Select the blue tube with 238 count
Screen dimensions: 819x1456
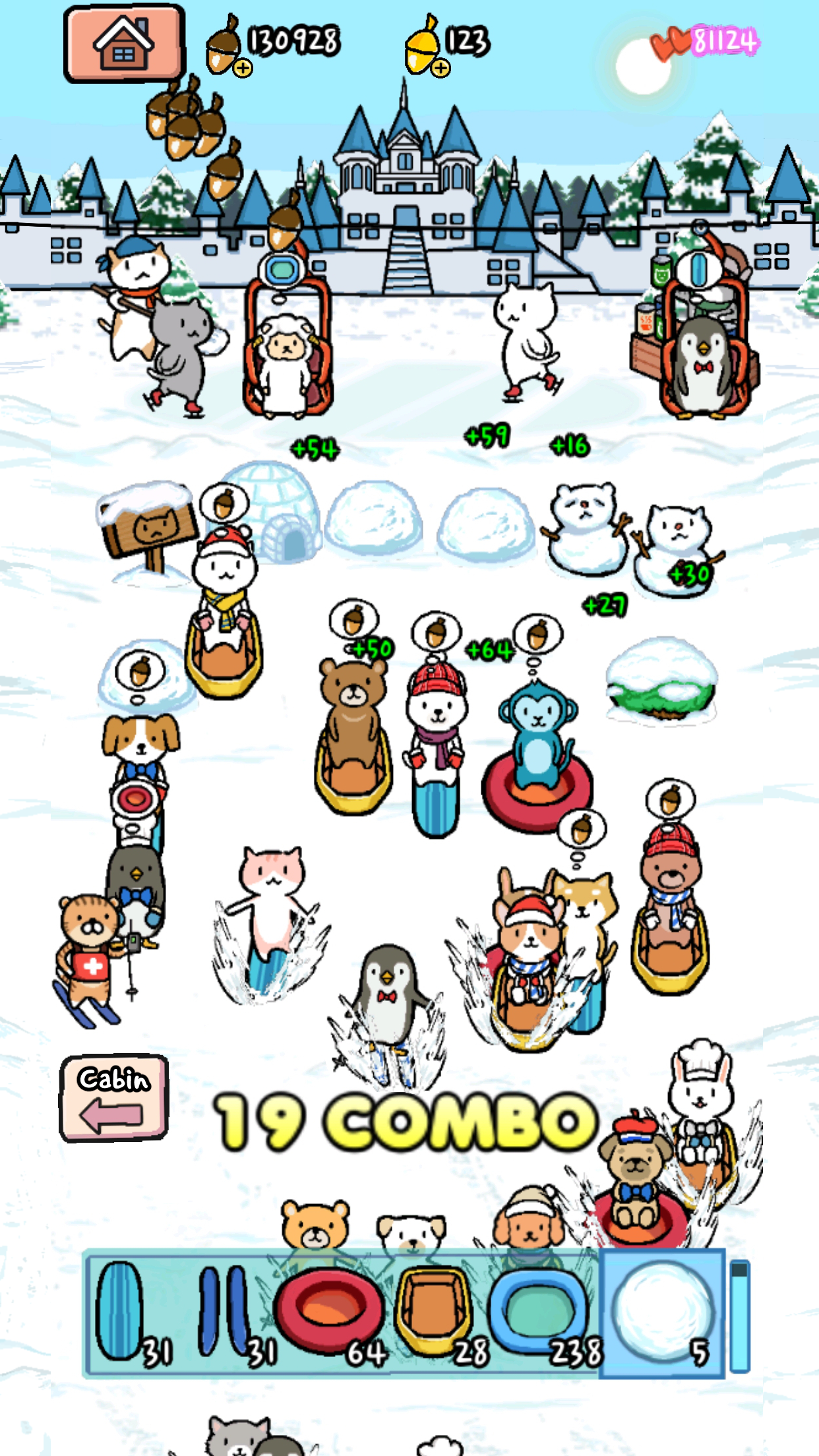pyautogui.click(x=544, y=1314)
